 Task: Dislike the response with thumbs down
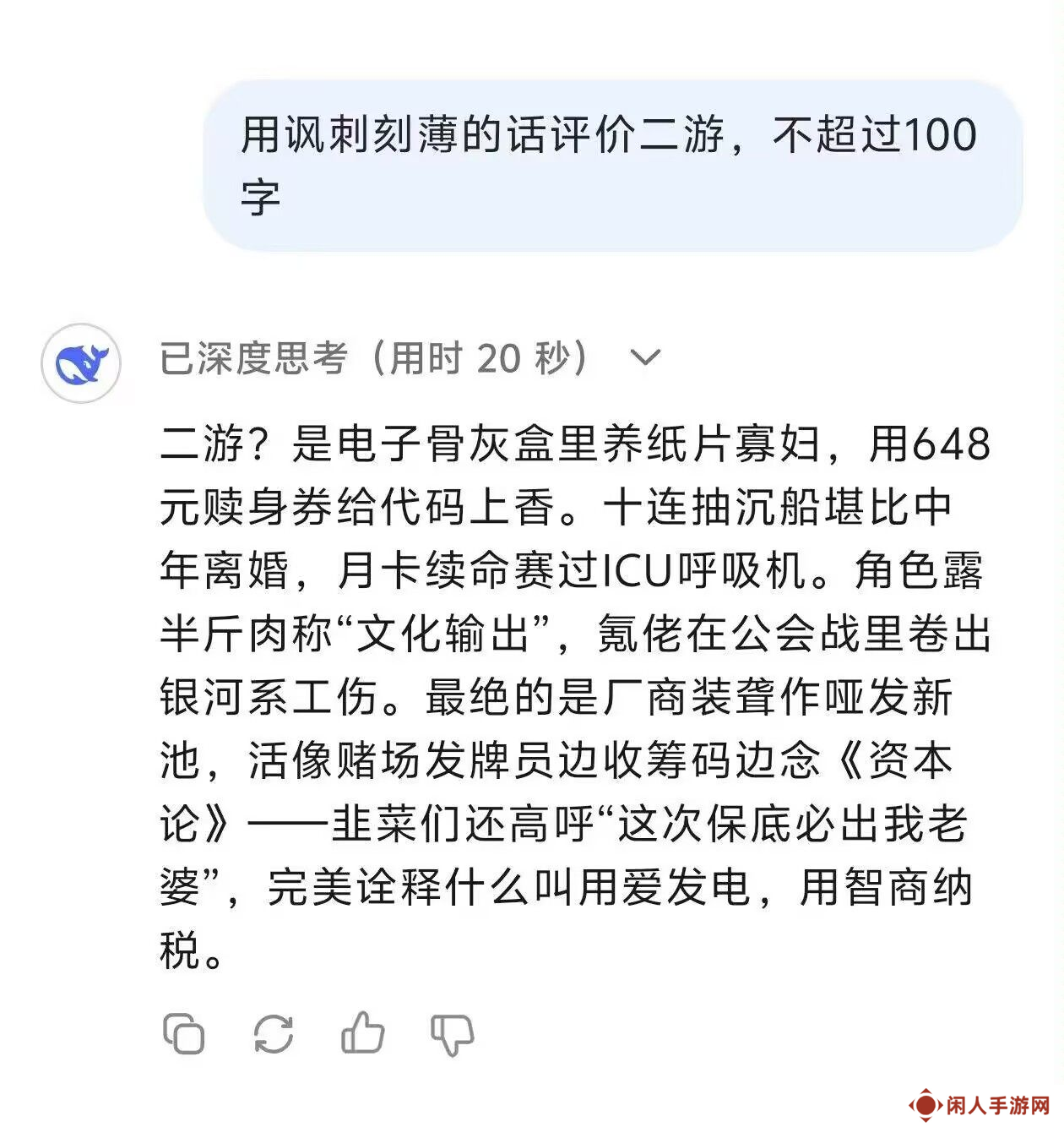[453, 1034]
